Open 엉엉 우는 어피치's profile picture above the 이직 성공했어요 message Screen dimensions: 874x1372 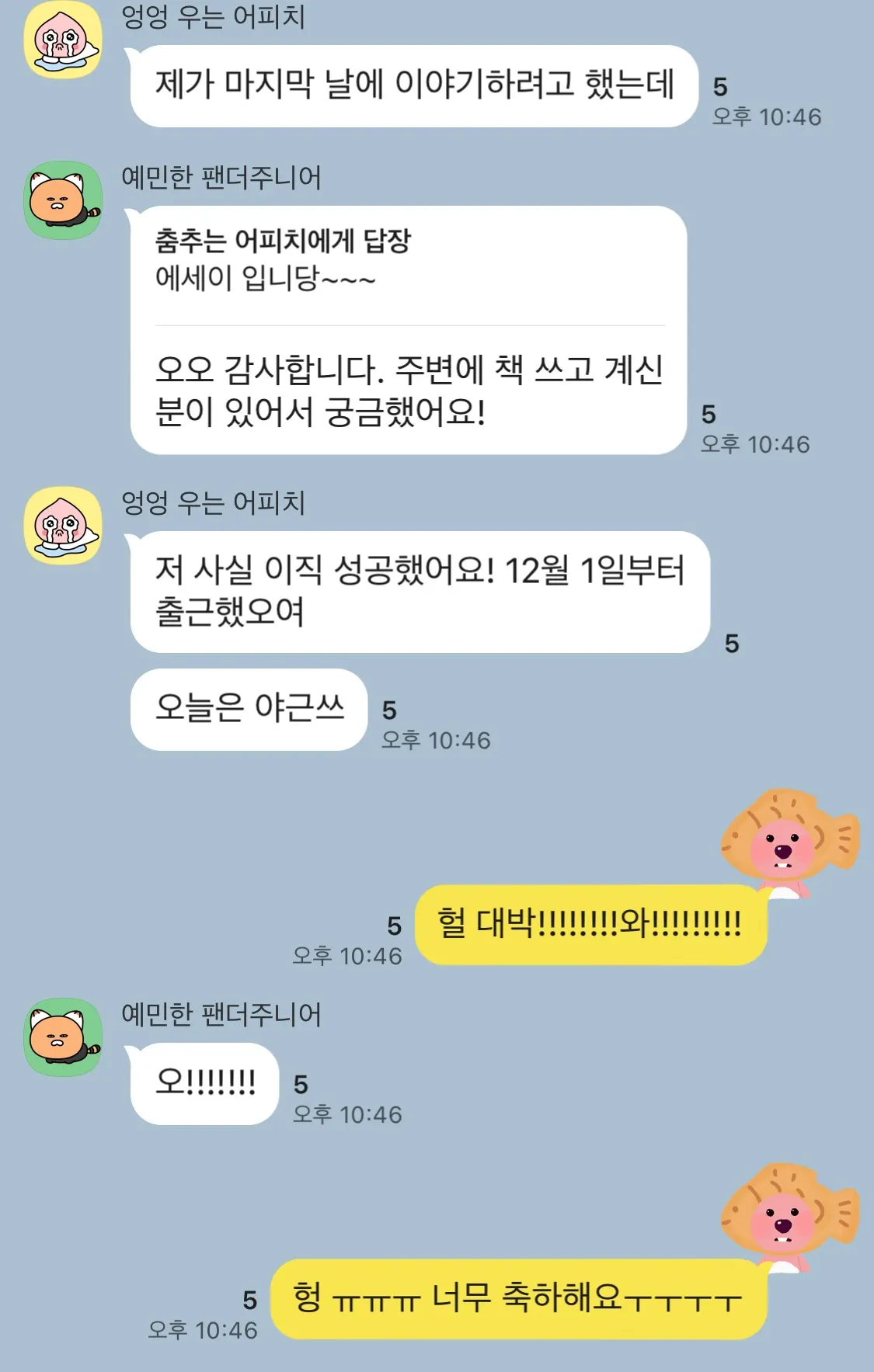point(63,526)
